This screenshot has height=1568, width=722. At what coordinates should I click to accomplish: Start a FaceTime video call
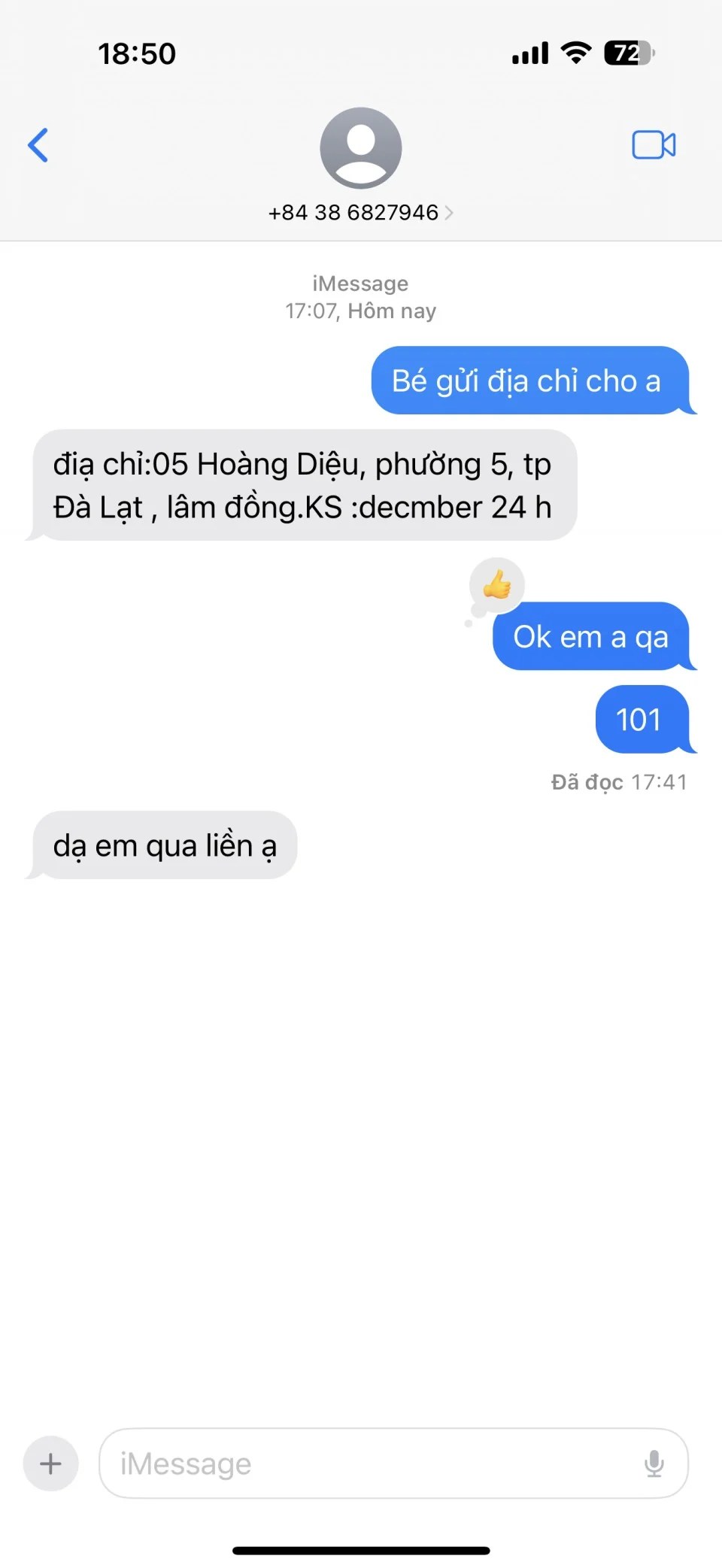pyautogui.click(x=654, y=145)
